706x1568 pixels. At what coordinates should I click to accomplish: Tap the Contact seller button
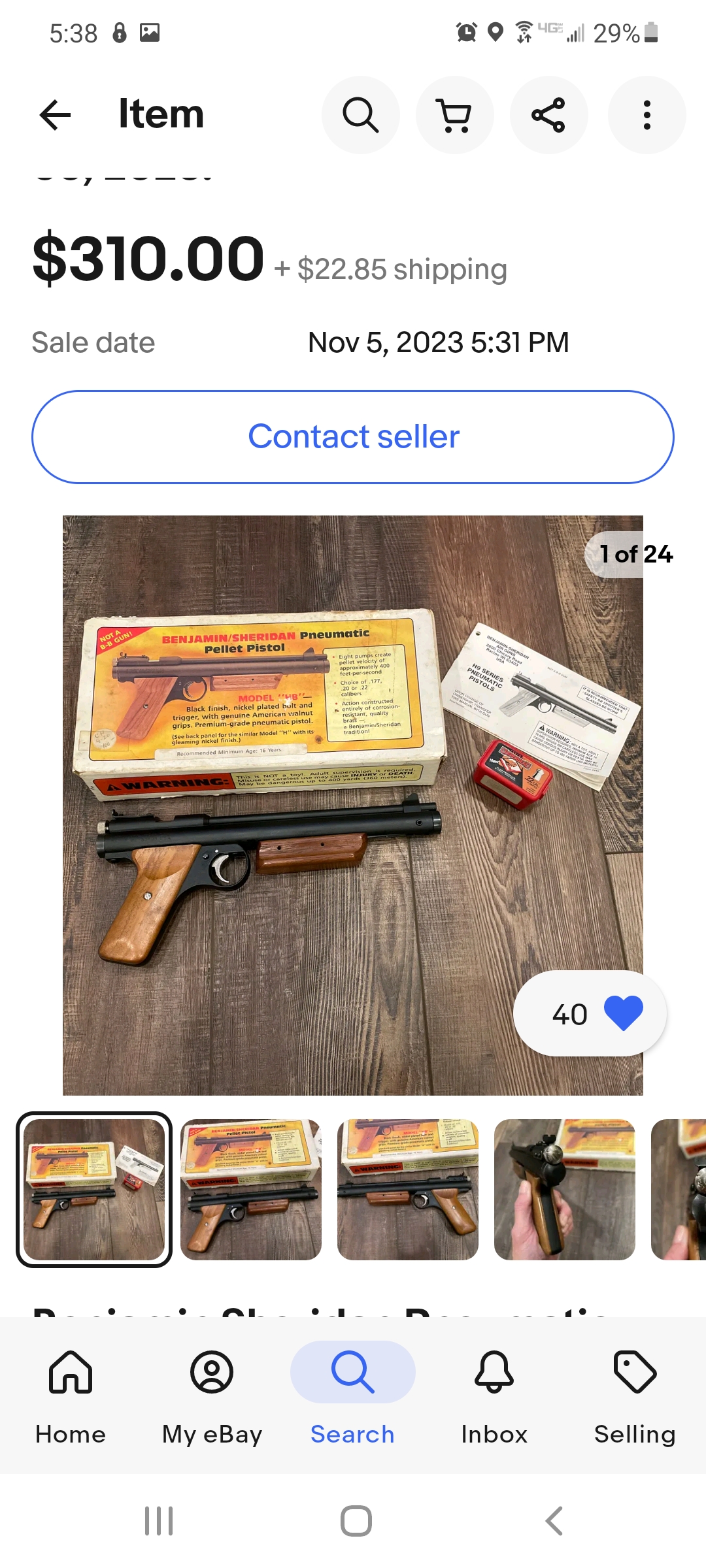click(x=353, y=436)
